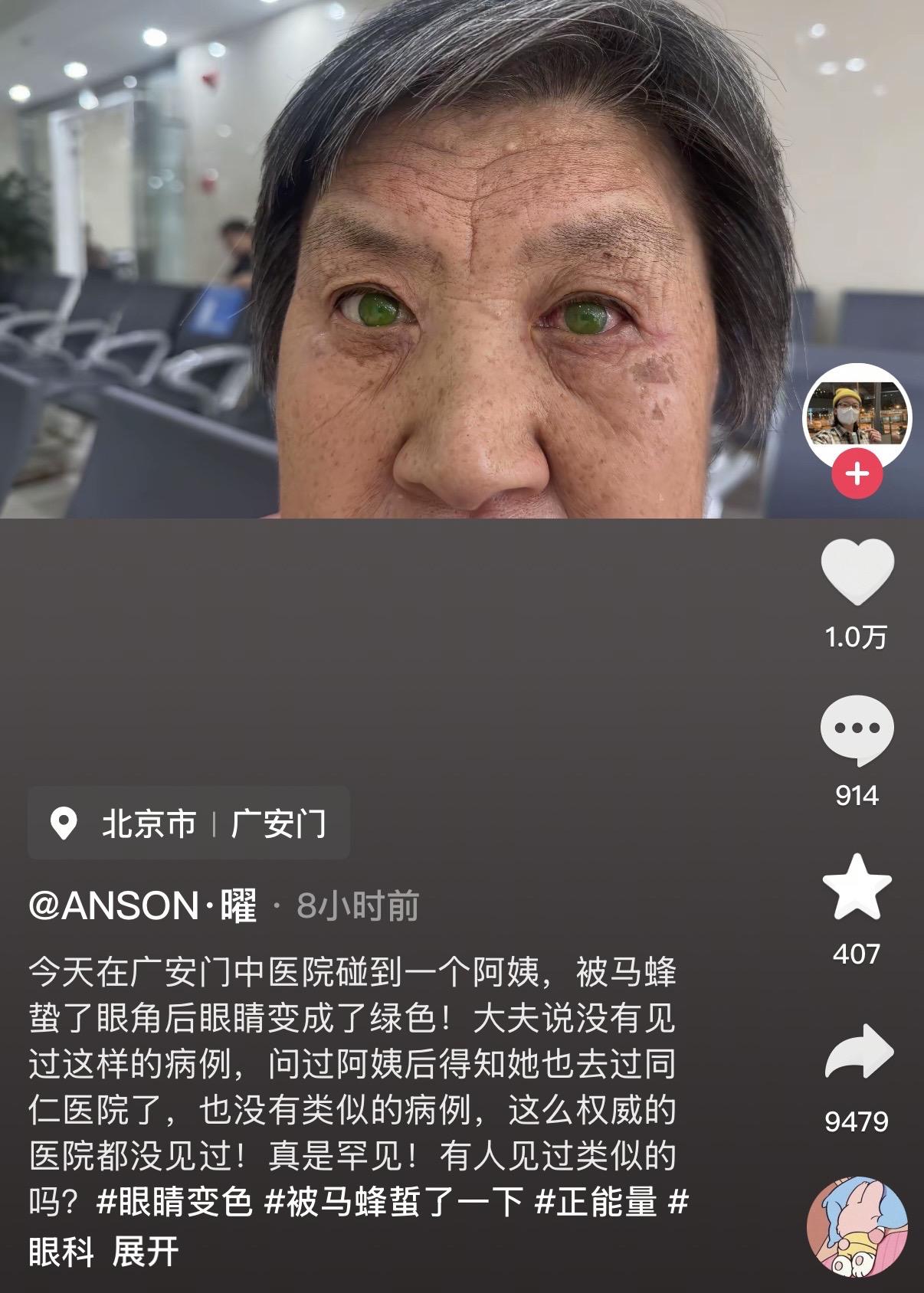924x1293 pixels.
Task: Click the location pin icon
Action: 67,821
